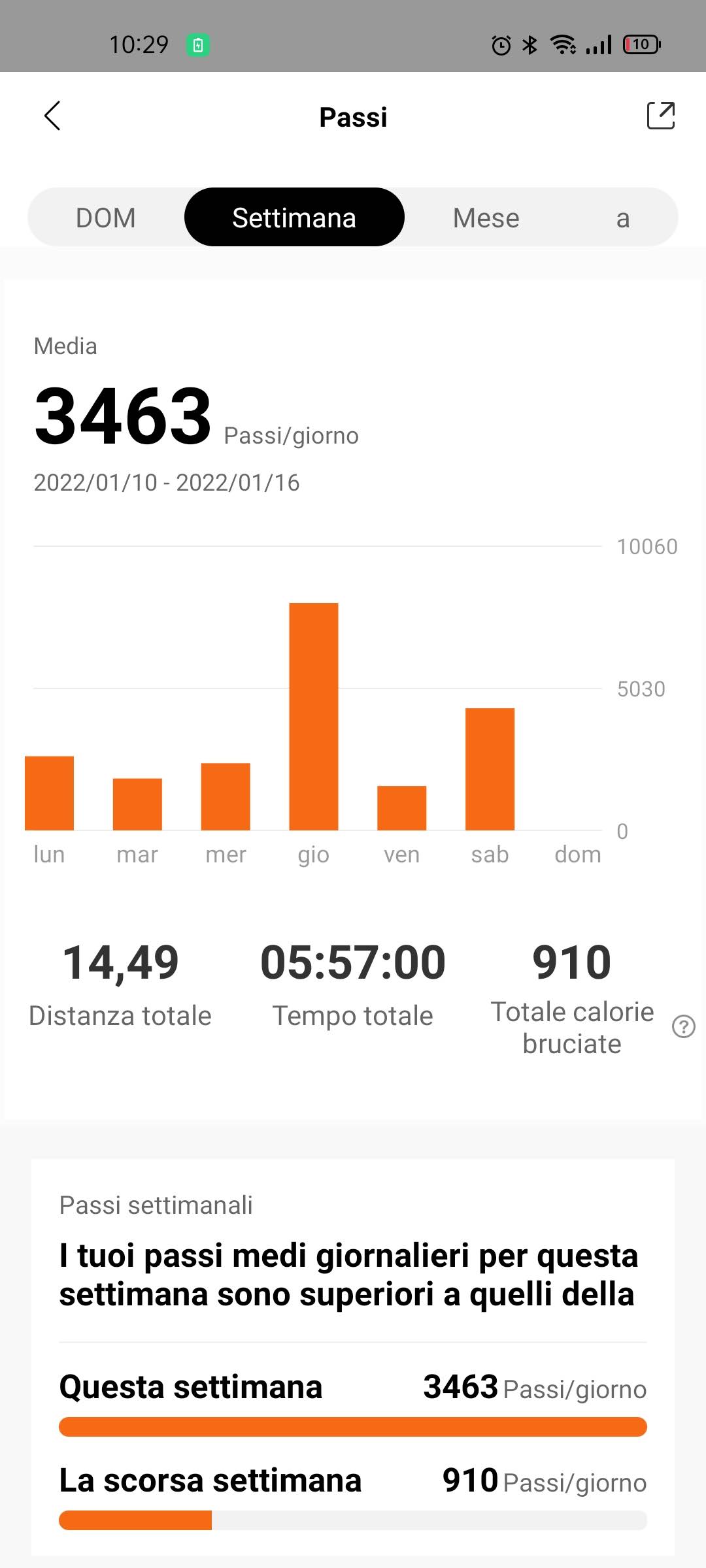This screenshot has width=706, height=1568.
Task: Select the Settimana tab
Action: (294, 218)
